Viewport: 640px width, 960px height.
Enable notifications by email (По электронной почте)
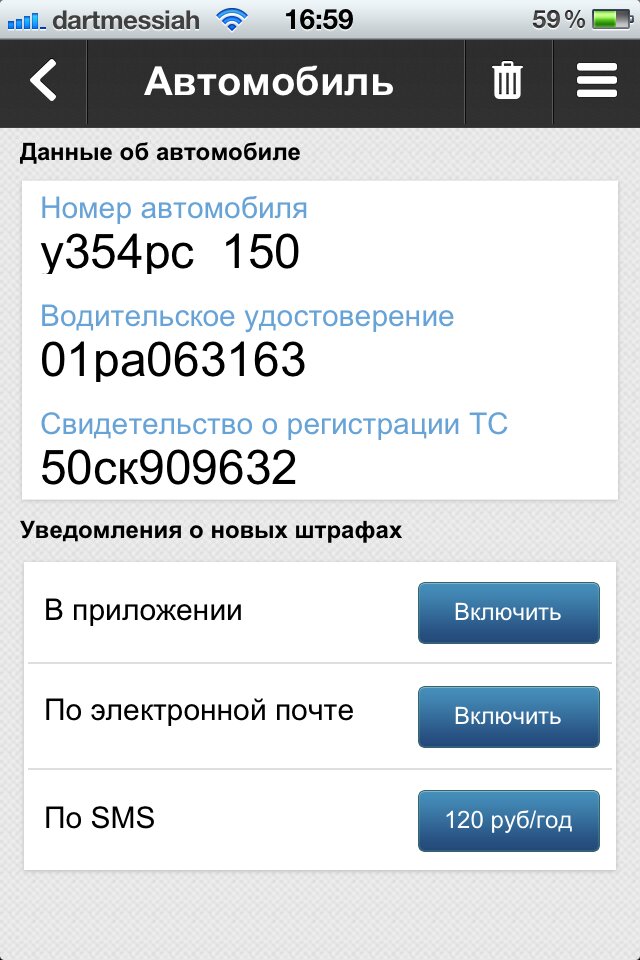tap(508, 716)
